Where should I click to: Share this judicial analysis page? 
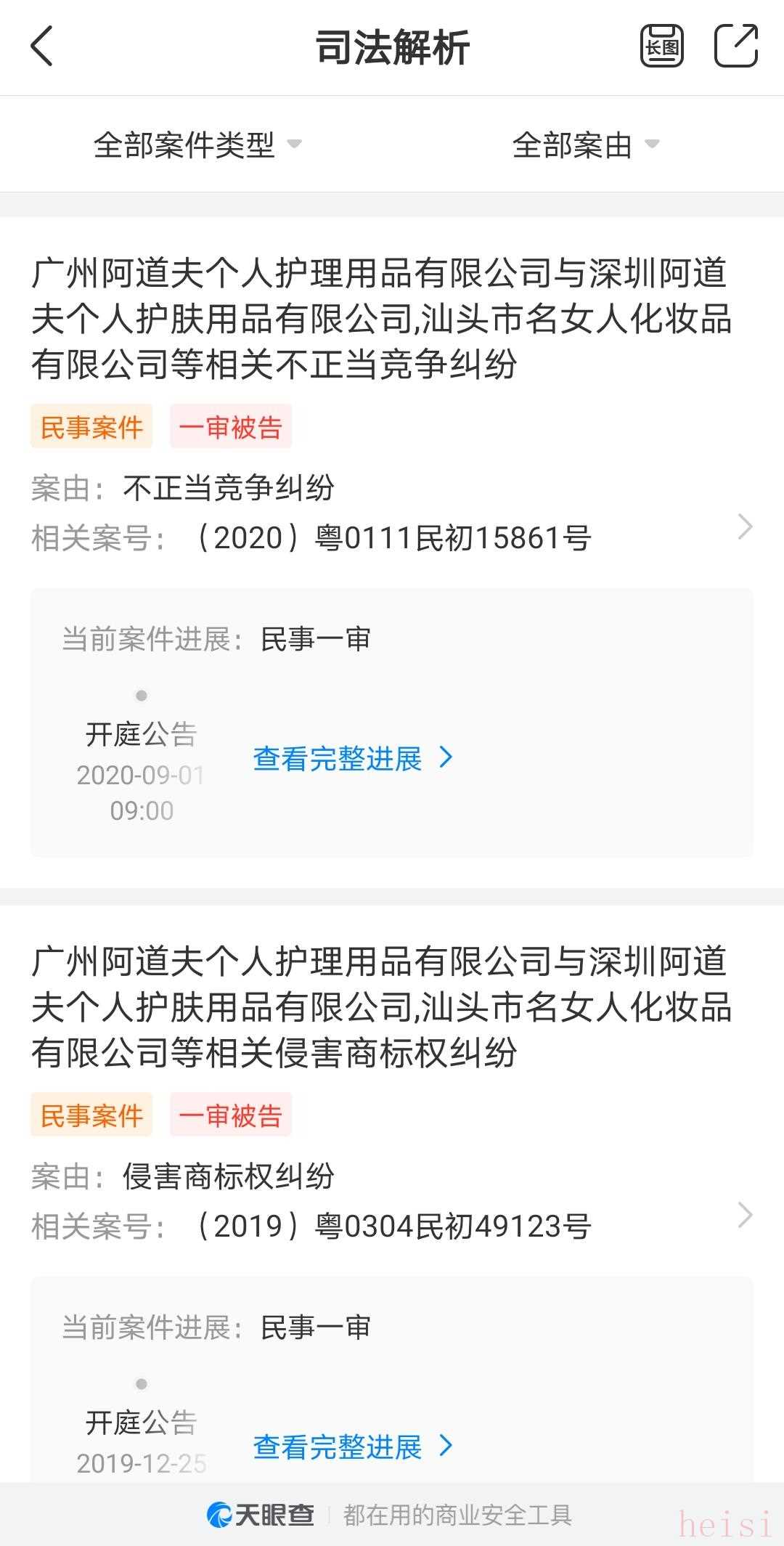735,46
